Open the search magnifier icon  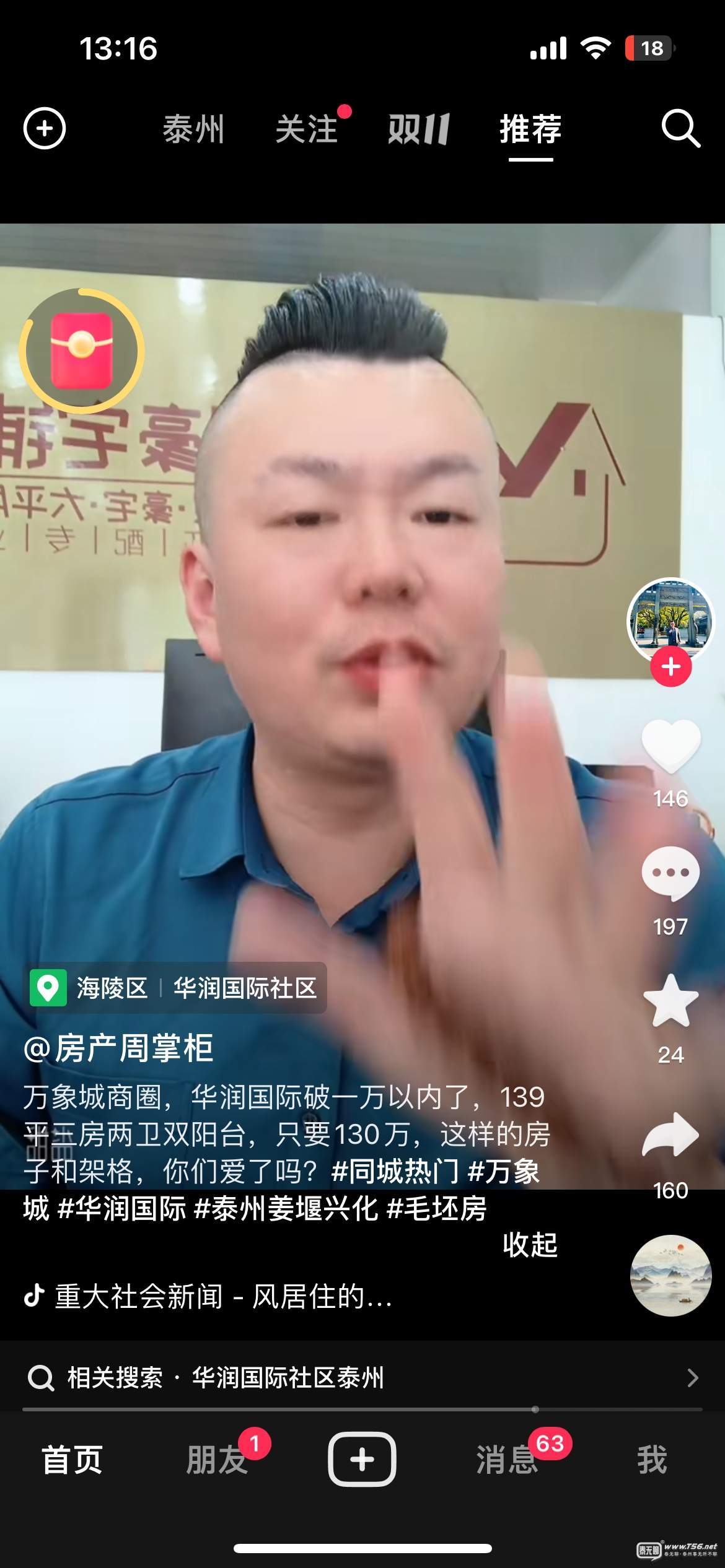680,129
